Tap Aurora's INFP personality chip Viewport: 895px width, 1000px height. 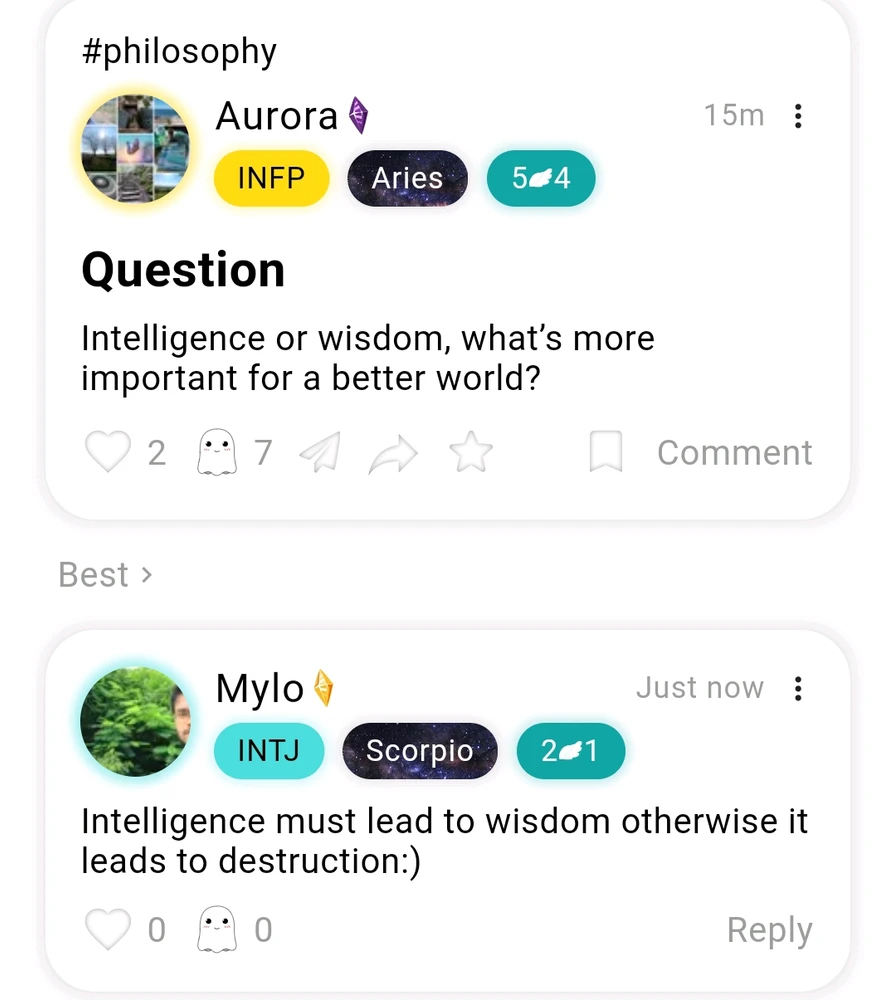(271, 179)
